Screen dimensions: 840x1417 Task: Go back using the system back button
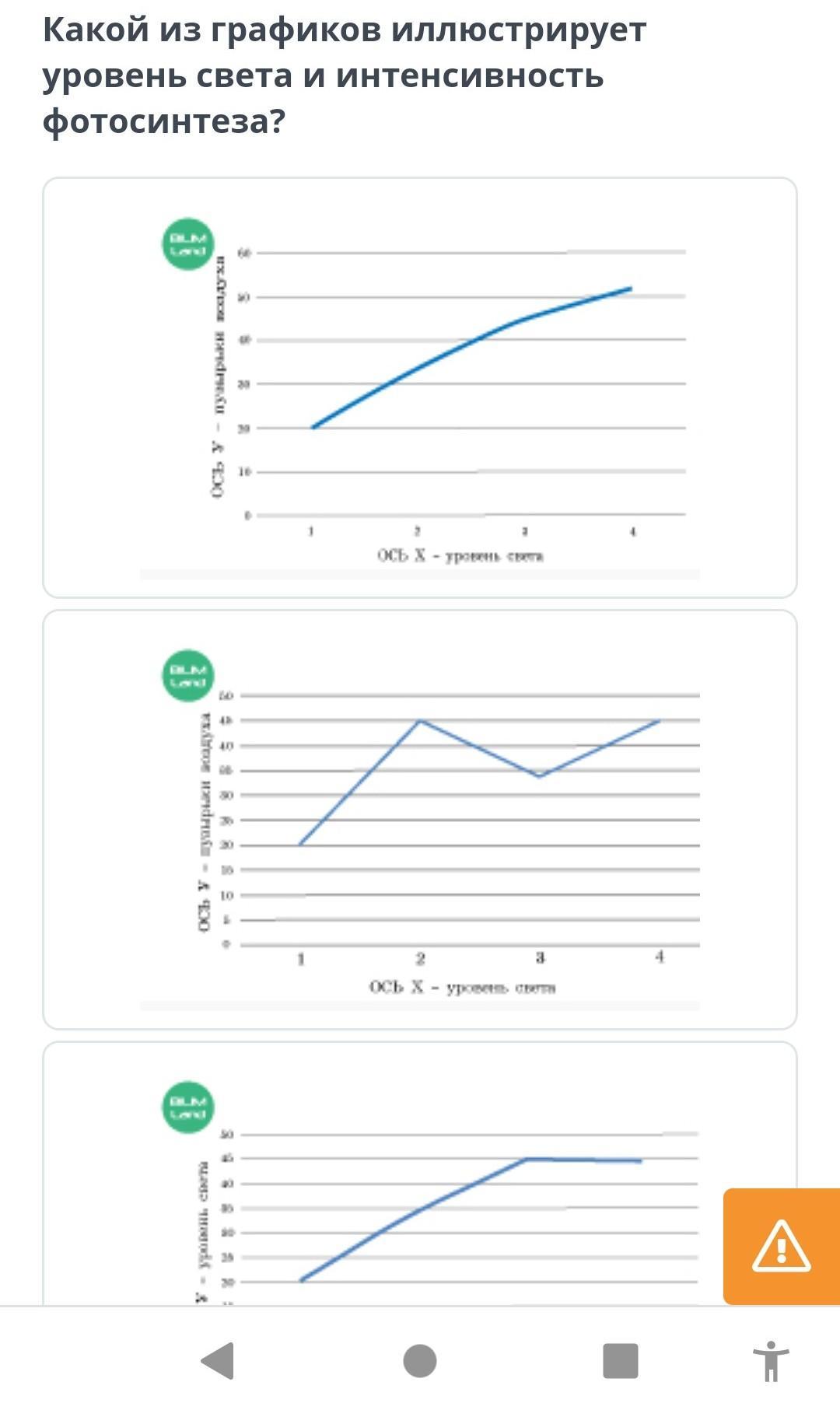[x=218, y=1361]
